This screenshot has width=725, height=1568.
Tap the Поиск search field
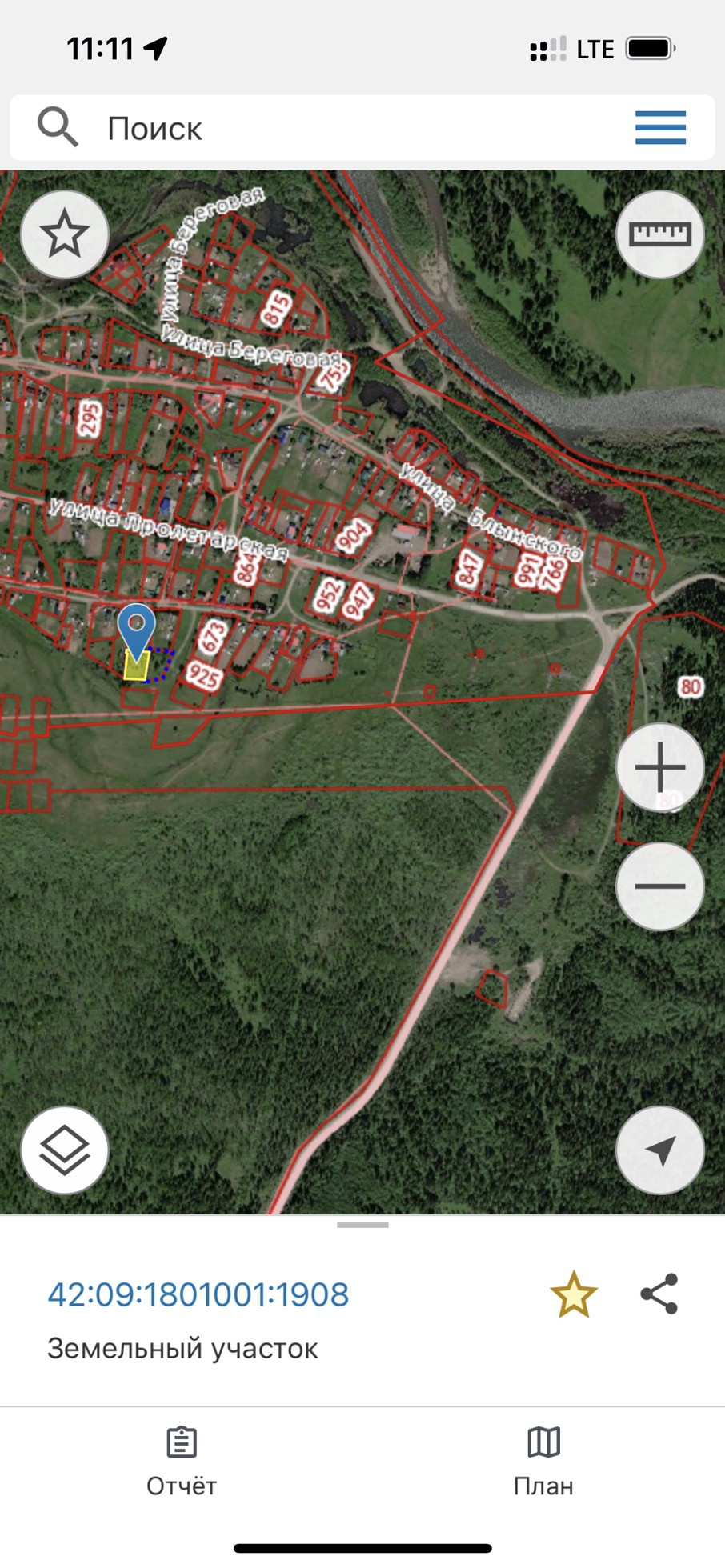[320, 128]
